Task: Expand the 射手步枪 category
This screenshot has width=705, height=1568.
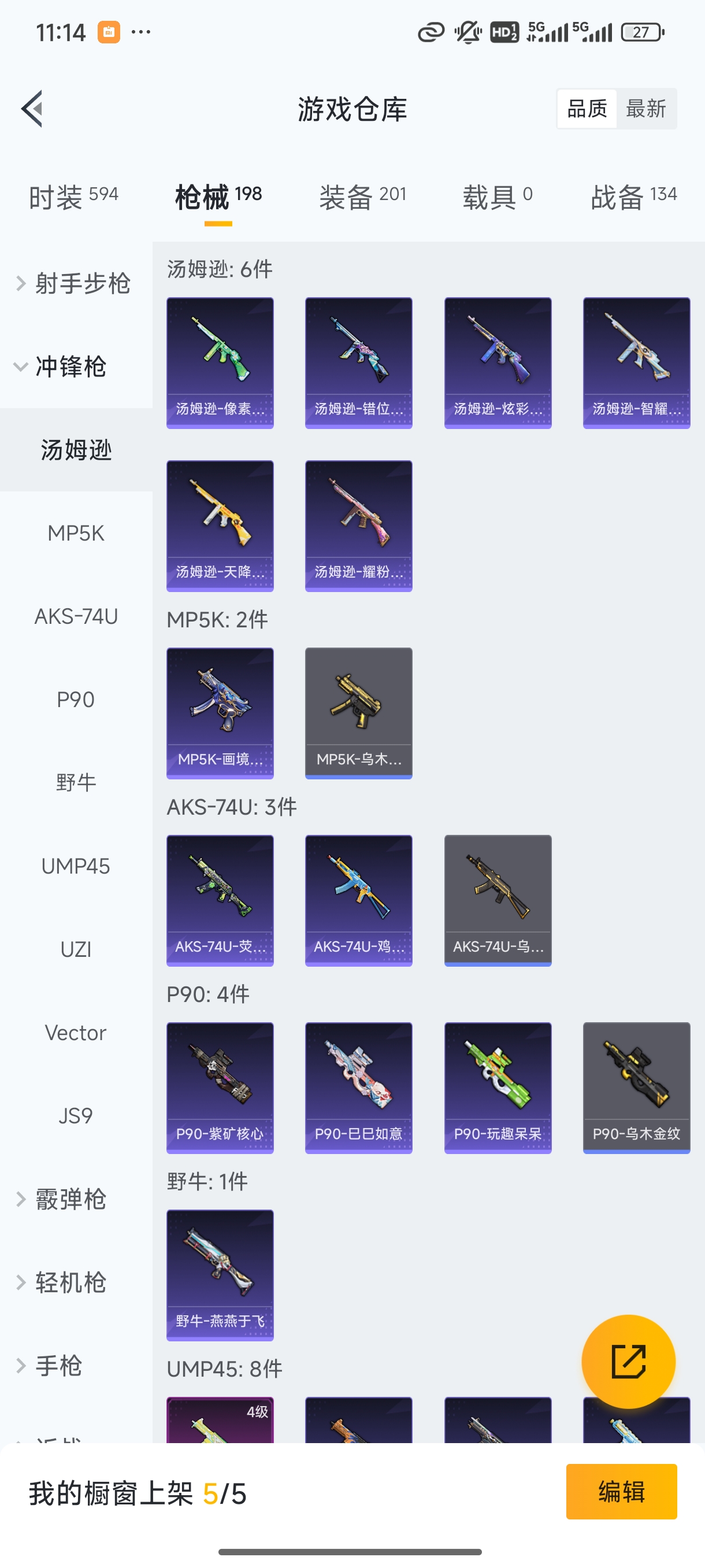Action: (73, 284)
